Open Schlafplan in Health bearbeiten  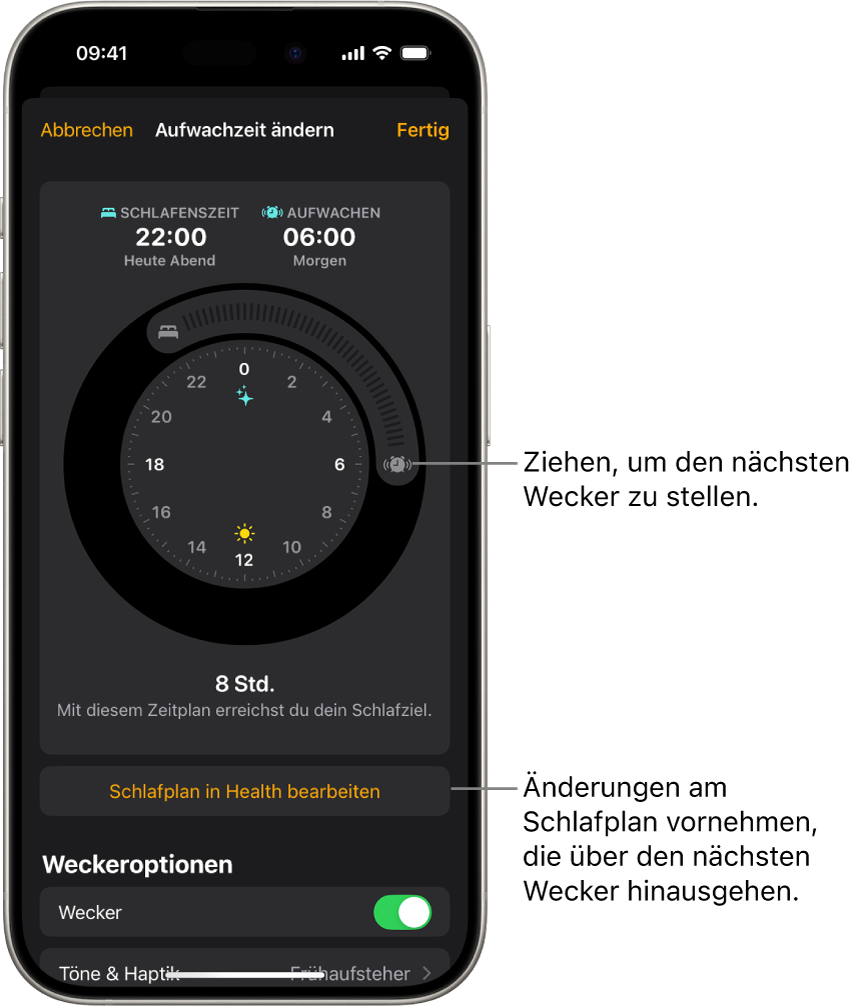click(245, 791)
